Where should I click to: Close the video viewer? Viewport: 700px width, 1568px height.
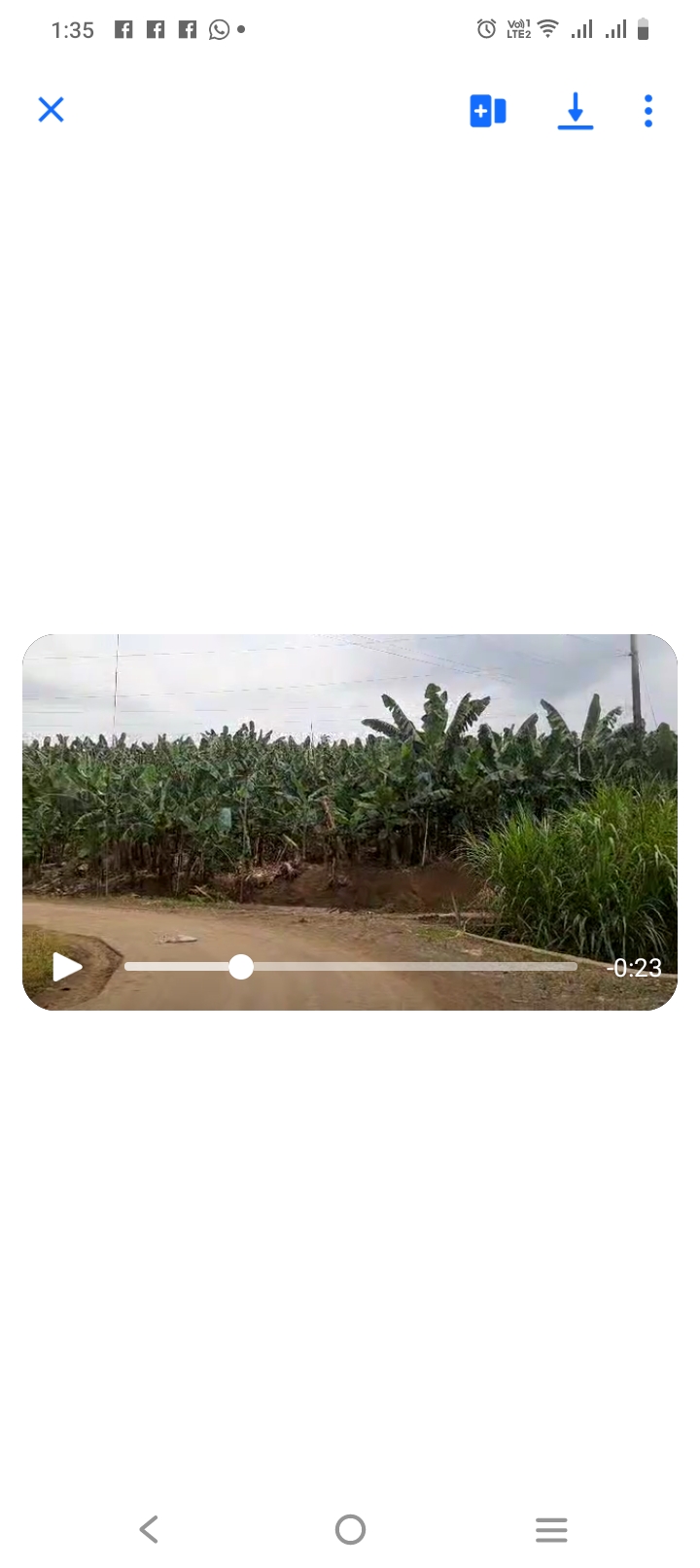pyautogui.click(x=51, y=110)
